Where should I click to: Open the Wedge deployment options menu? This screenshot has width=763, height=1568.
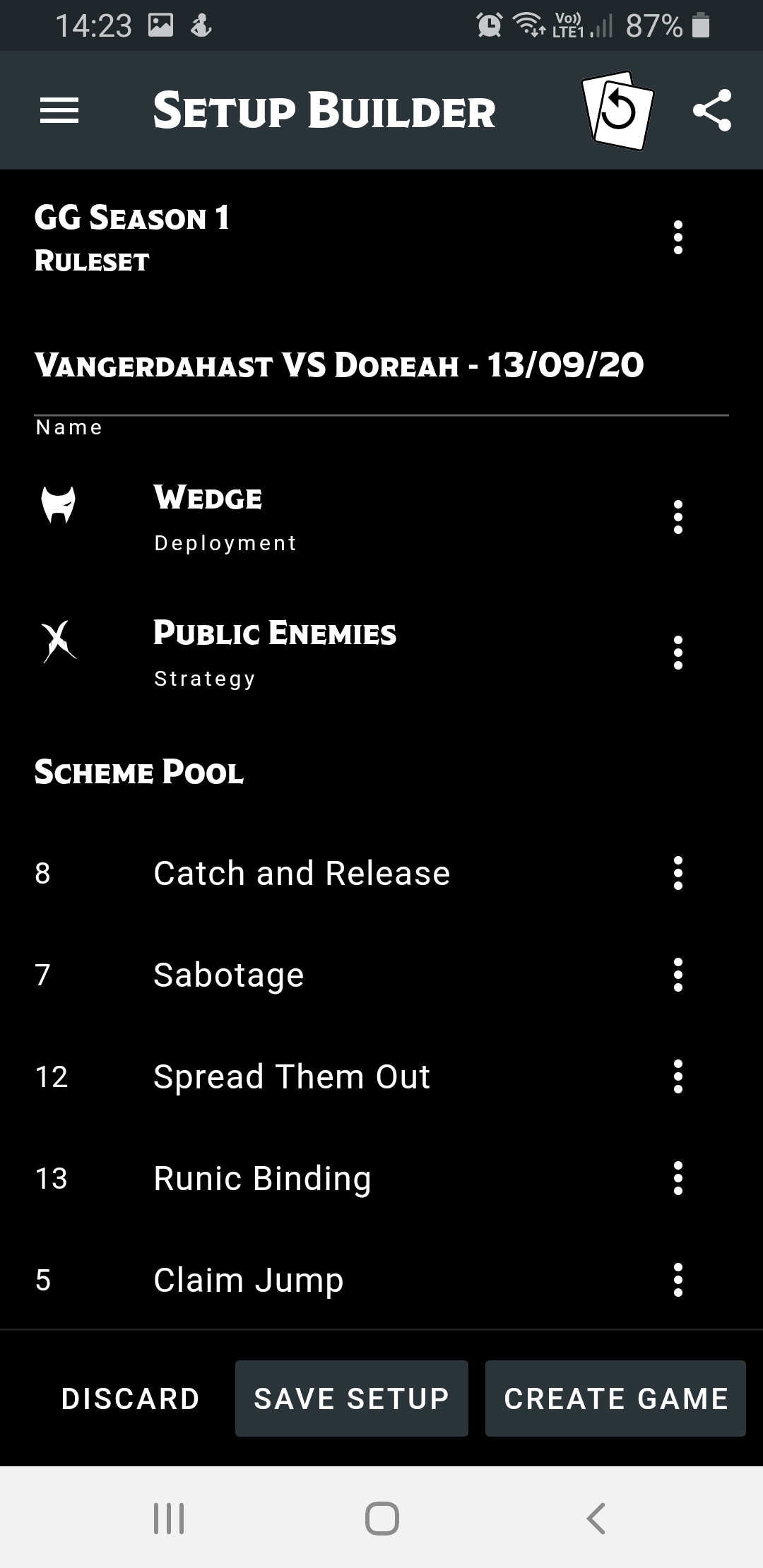pyautogui.click(x=678, y=516)
